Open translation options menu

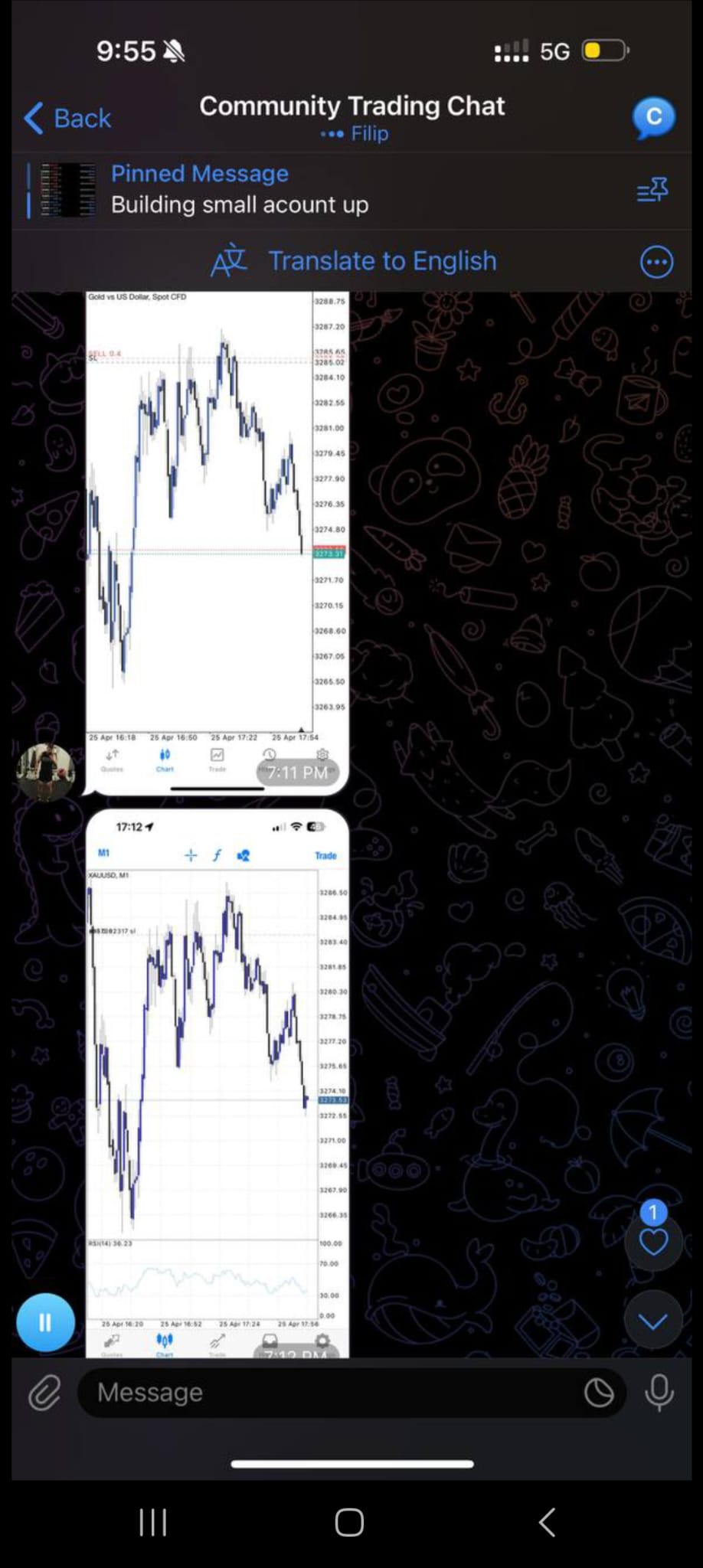pos(656,262)
